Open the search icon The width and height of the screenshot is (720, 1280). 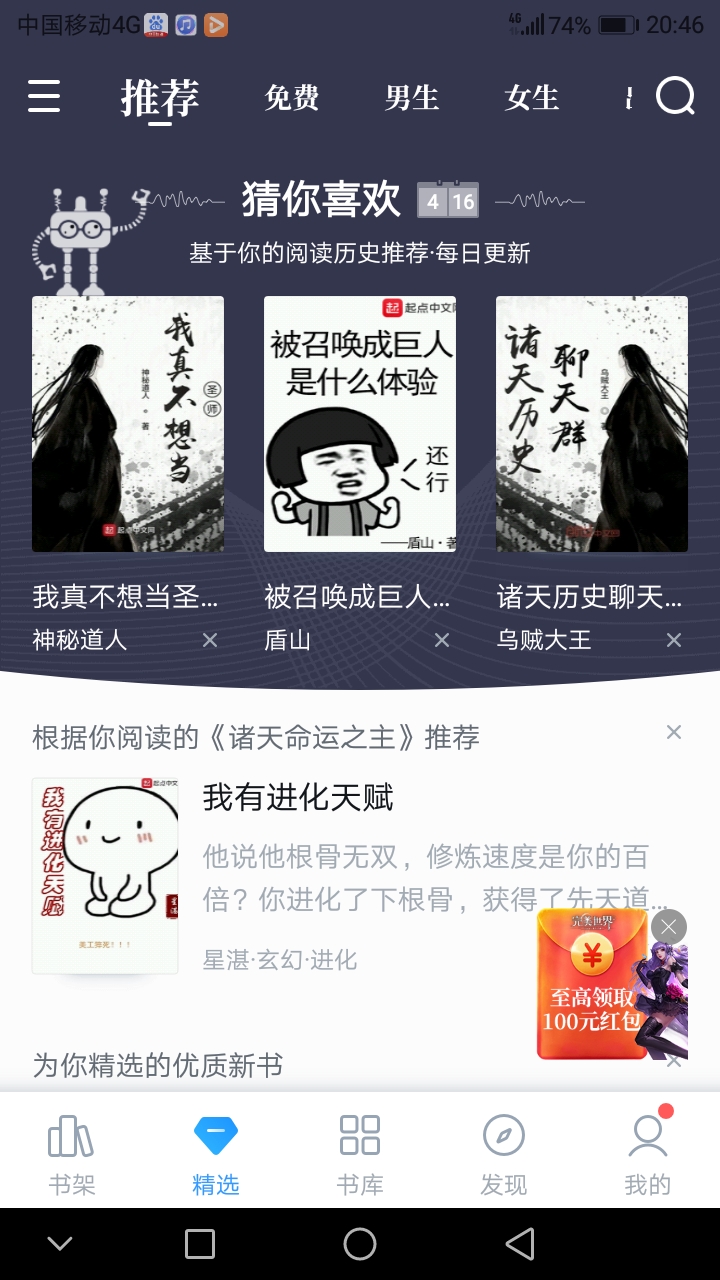675,97
